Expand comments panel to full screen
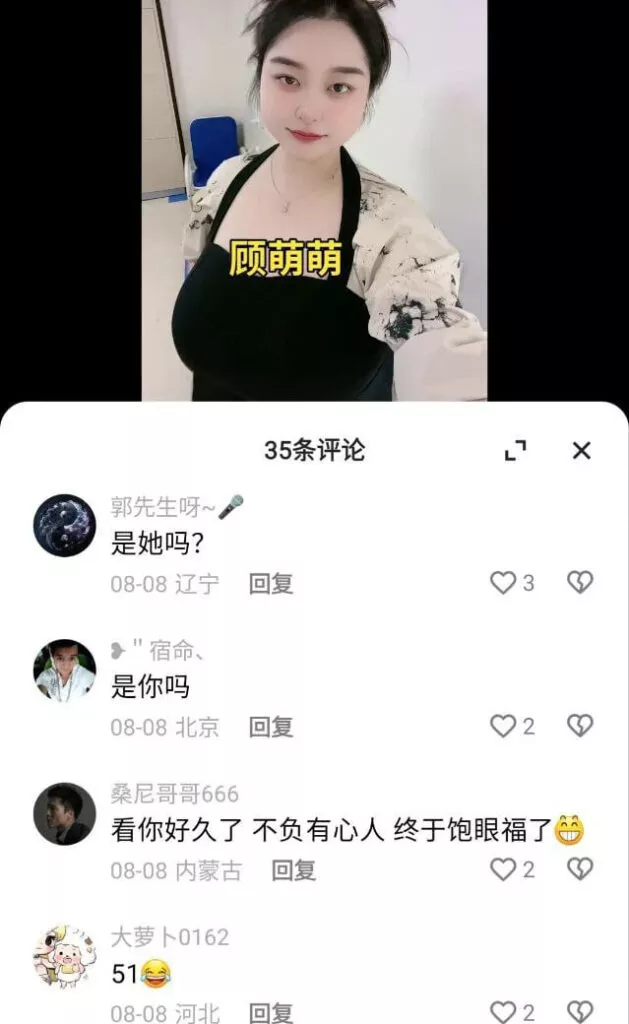Image resolution: width=629 pixels, height=1024 pixels. tap(515, 451)
